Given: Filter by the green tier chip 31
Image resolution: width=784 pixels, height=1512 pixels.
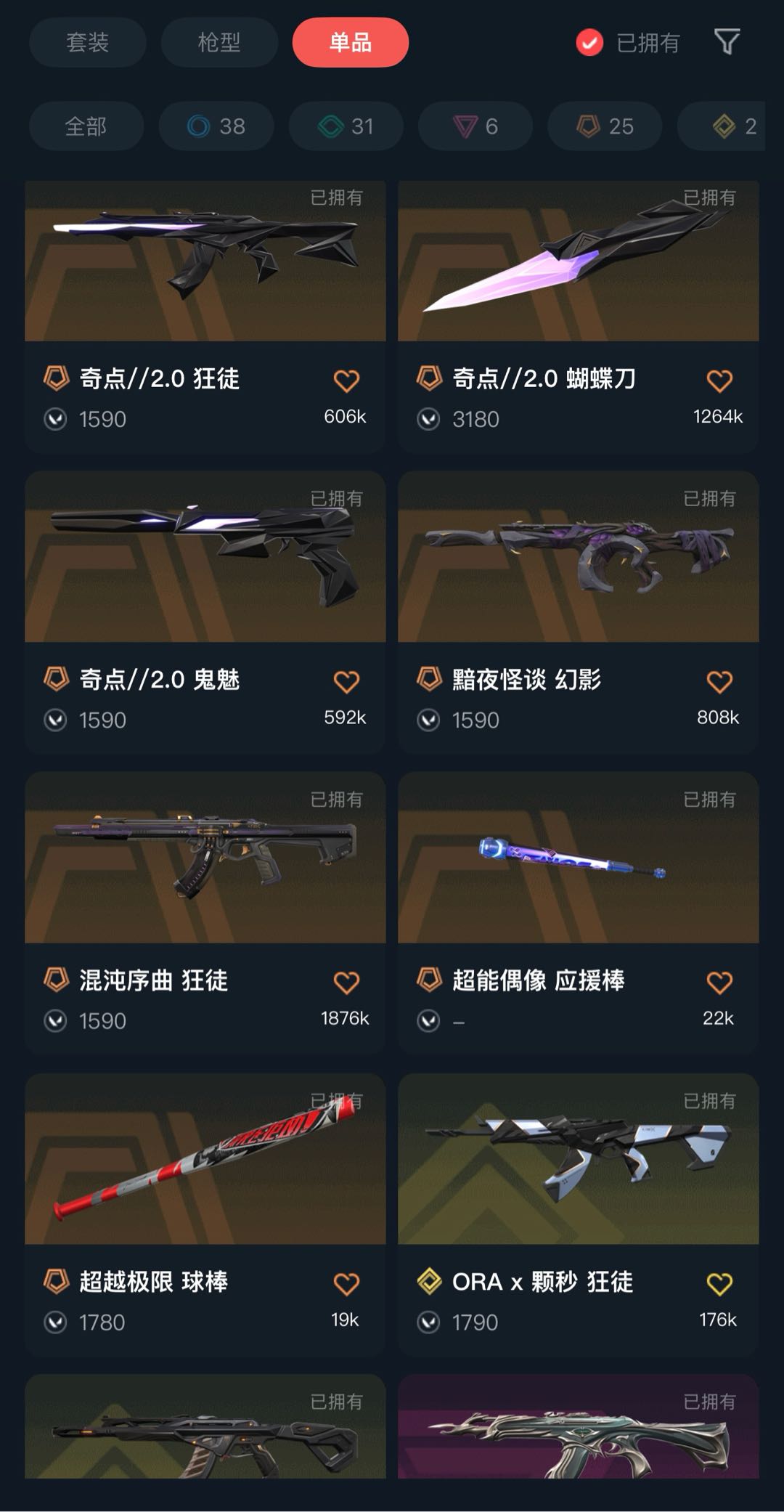Looking at the screenshot, I should [x=346, y=126].
